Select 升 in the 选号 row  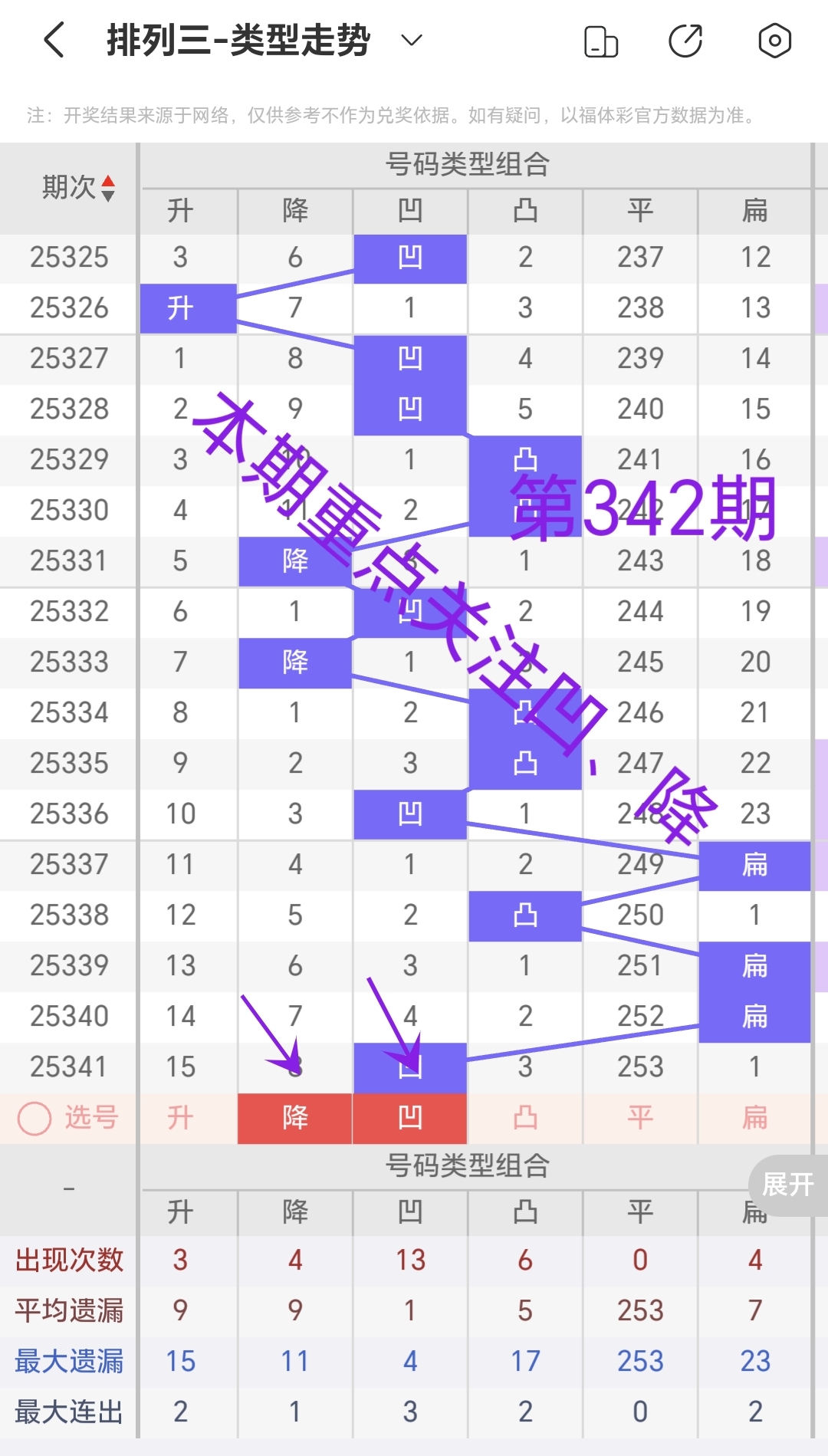click(x=179, y=1118)
